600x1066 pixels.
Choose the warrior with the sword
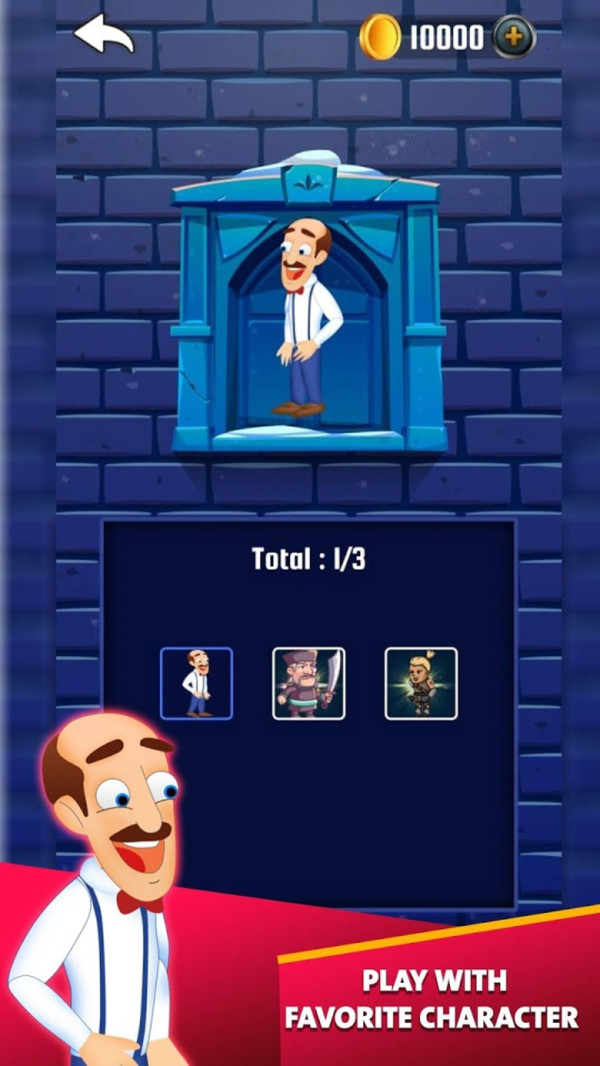[308, 683]
